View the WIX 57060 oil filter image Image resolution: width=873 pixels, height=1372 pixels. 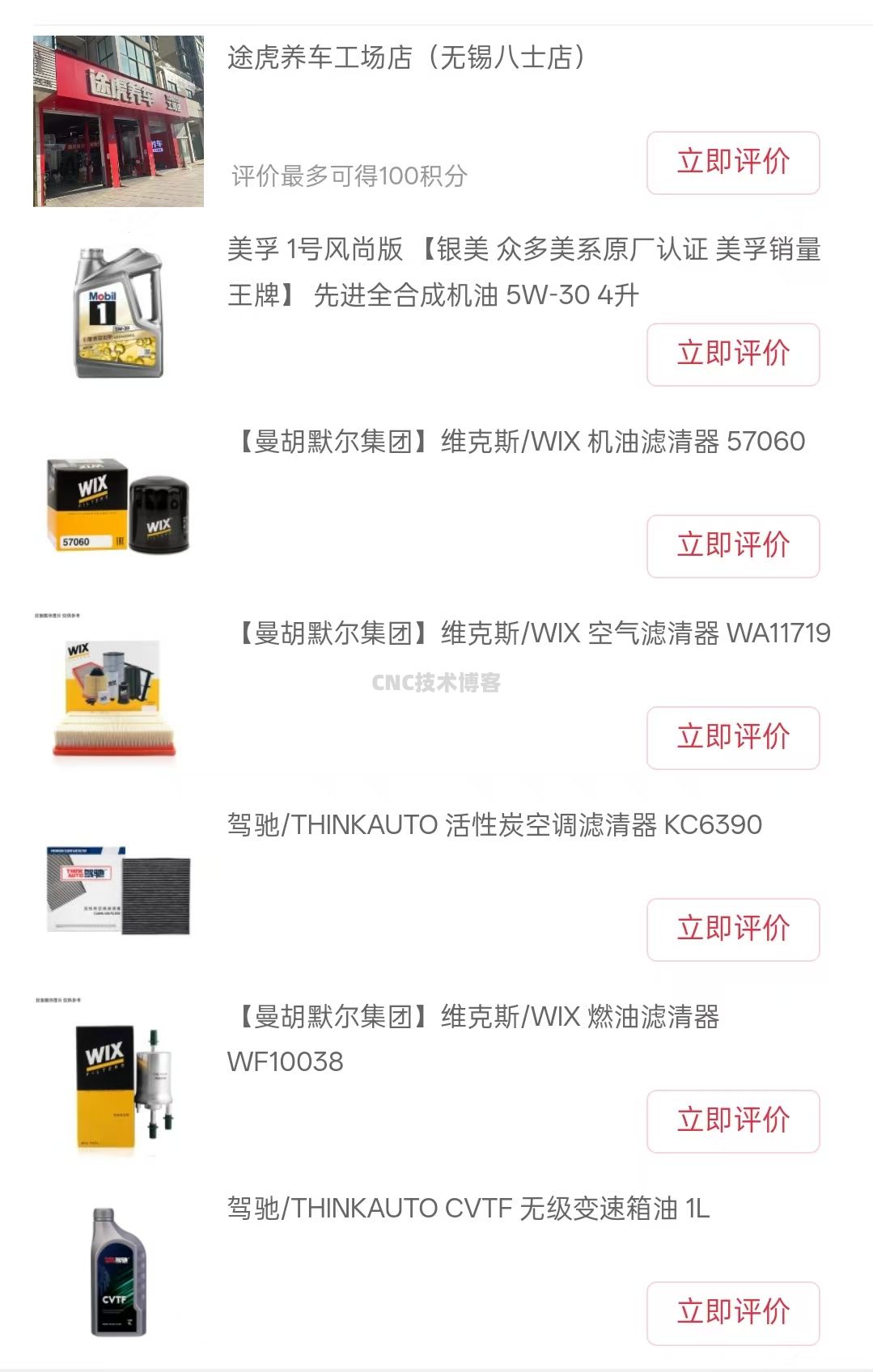118,505
